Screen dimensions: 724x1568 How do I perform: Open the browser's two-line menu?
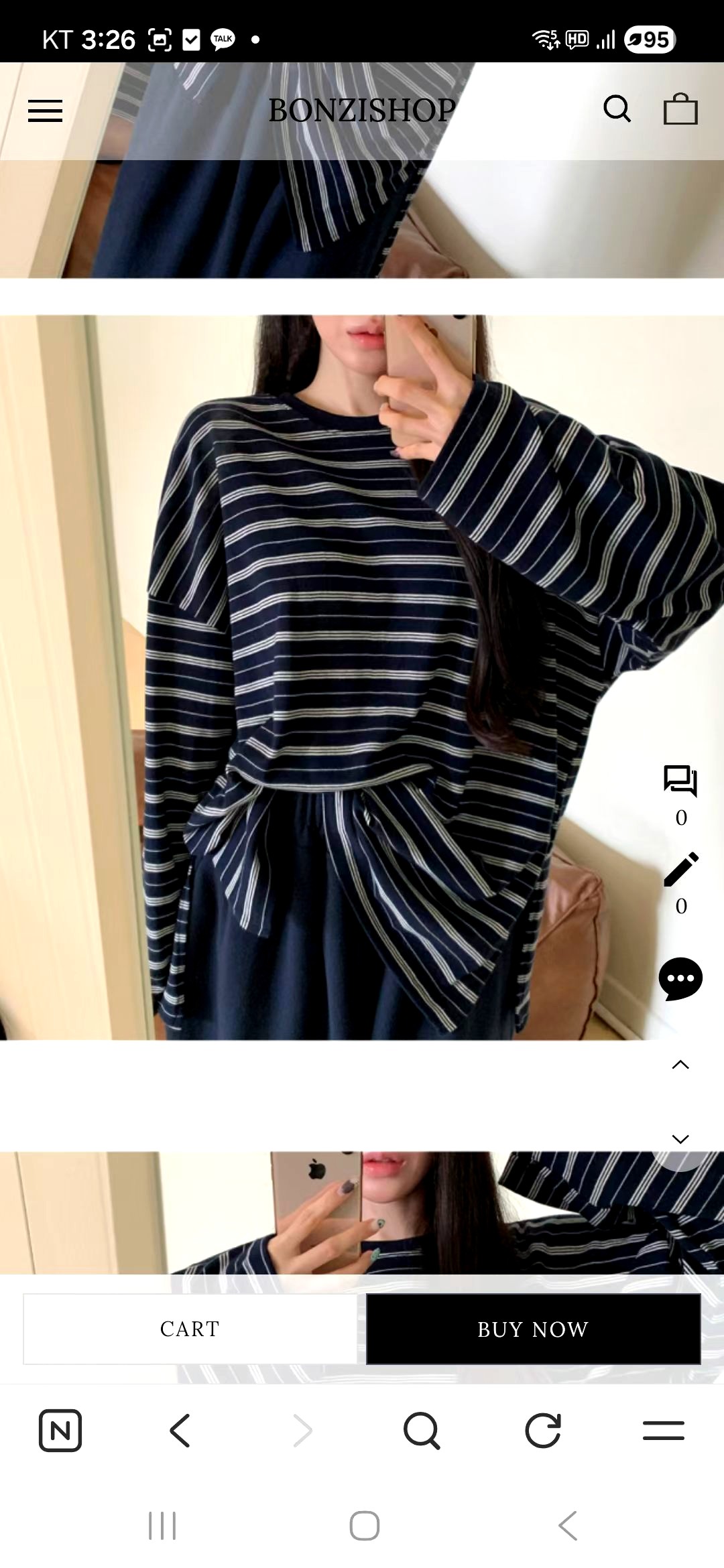(664, 1431)
